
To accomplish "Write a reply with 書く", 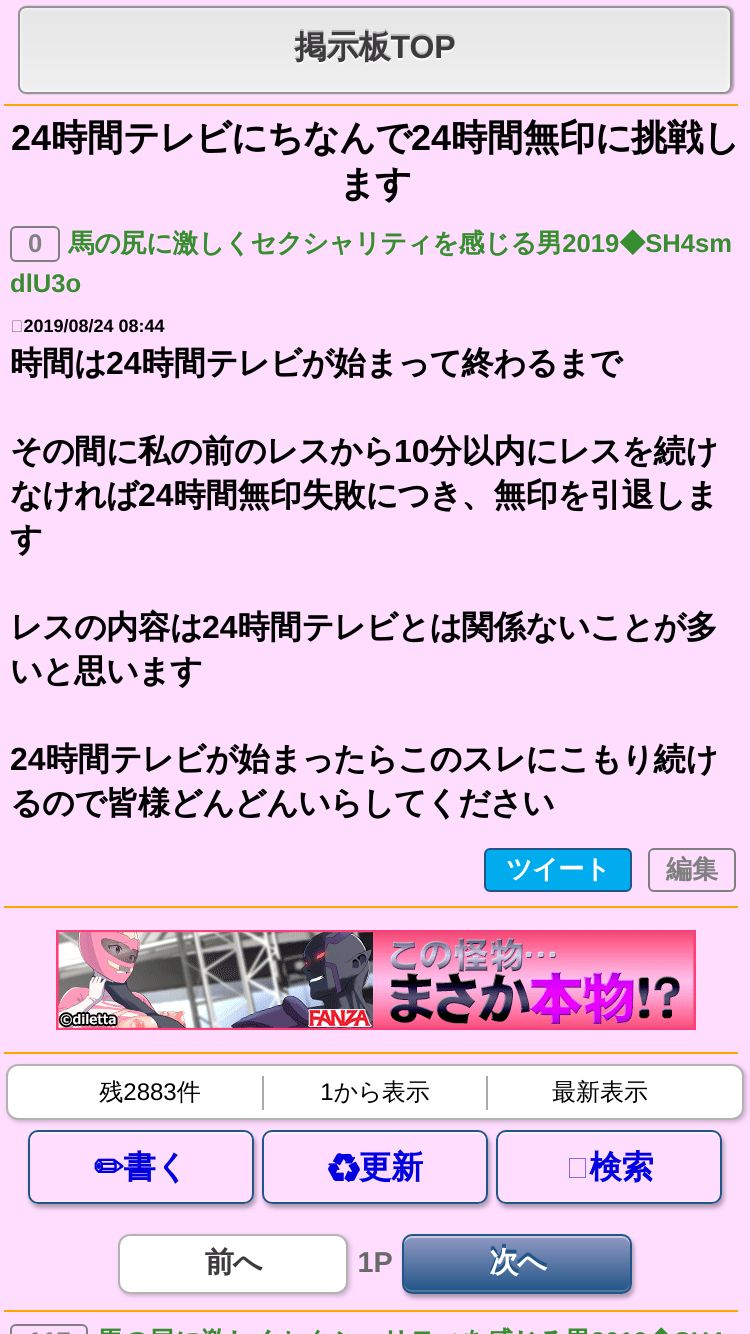I will [141, 1167].
